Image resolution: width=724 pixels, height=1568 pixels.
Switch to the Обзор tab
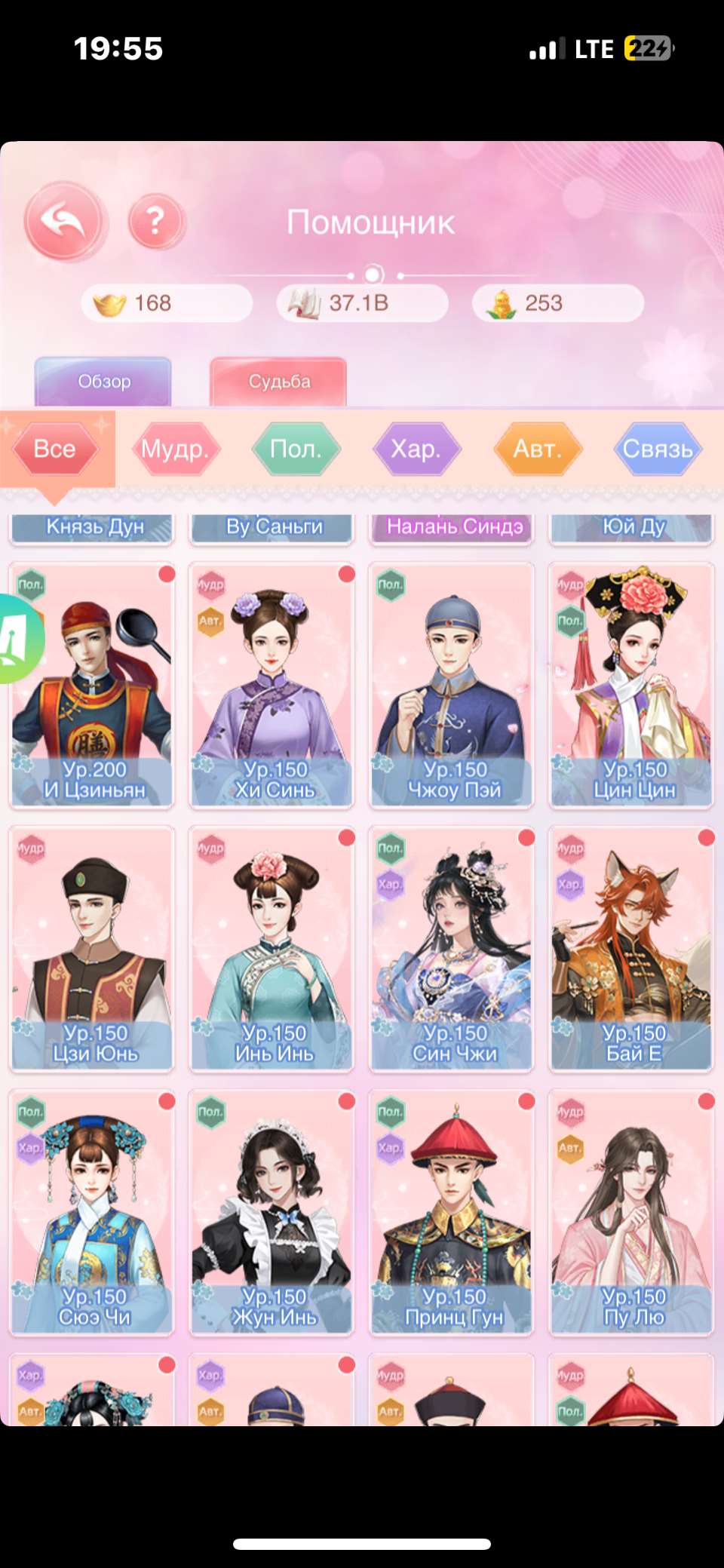click(x=103, y=382)
